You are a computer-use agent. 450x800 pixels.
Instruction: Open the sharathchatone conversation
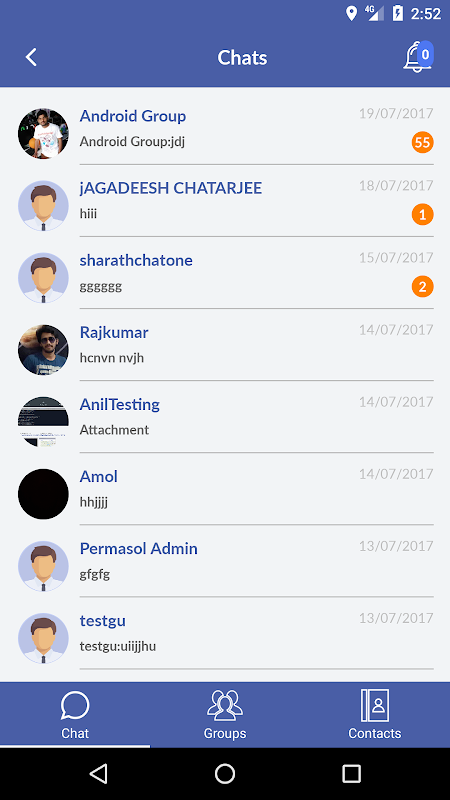[x=225, y=273]
